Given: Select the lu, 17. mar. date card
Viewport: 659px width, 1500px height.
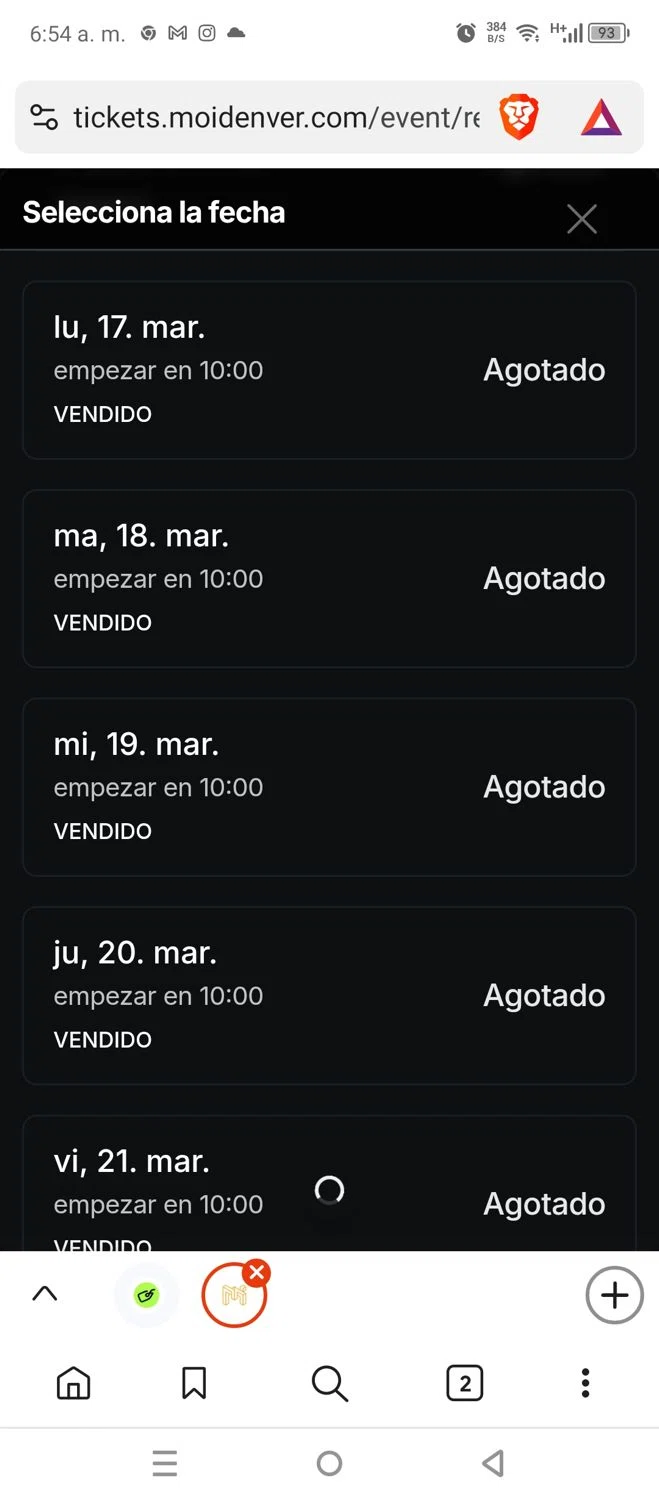Looking at the screenshot, I should [329, 370].
